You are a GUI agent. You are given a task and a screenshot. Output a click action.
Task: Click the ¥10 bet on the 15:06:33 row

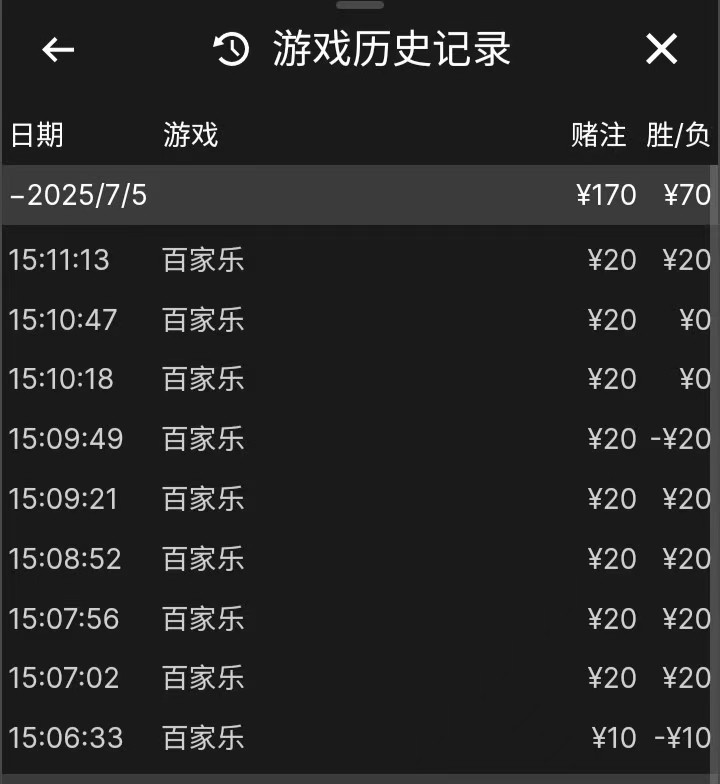(610, 738)
